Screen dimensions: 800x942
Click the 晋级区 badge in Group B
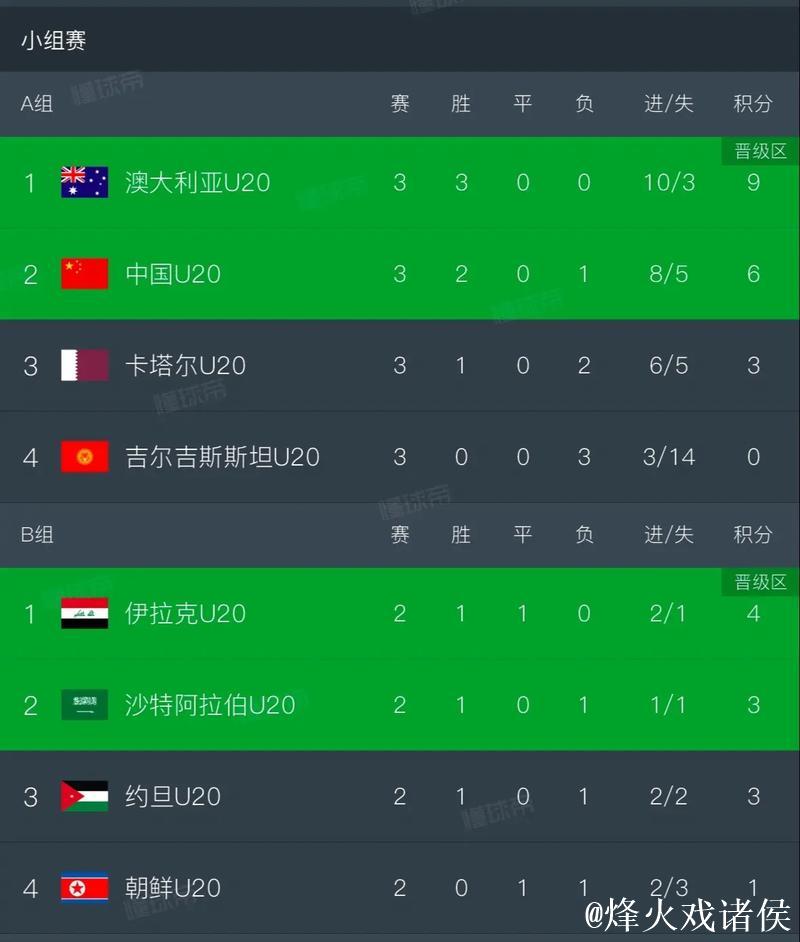tap(760, 580)
